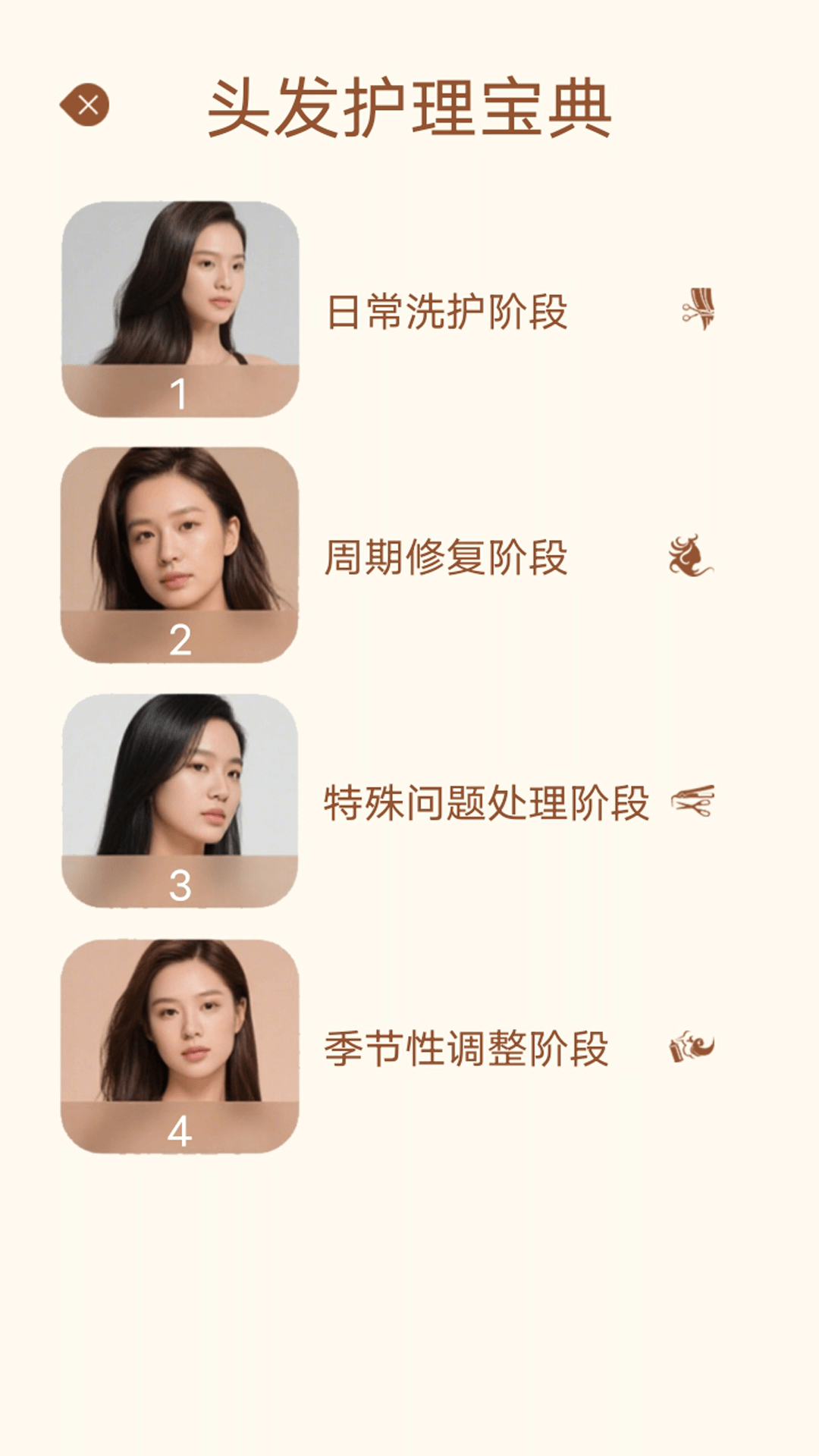The image size is (819, 1456).
Task: Select the hair-cutting scissors icon beside 日常洗护阶段
Action: coord(699,311)
